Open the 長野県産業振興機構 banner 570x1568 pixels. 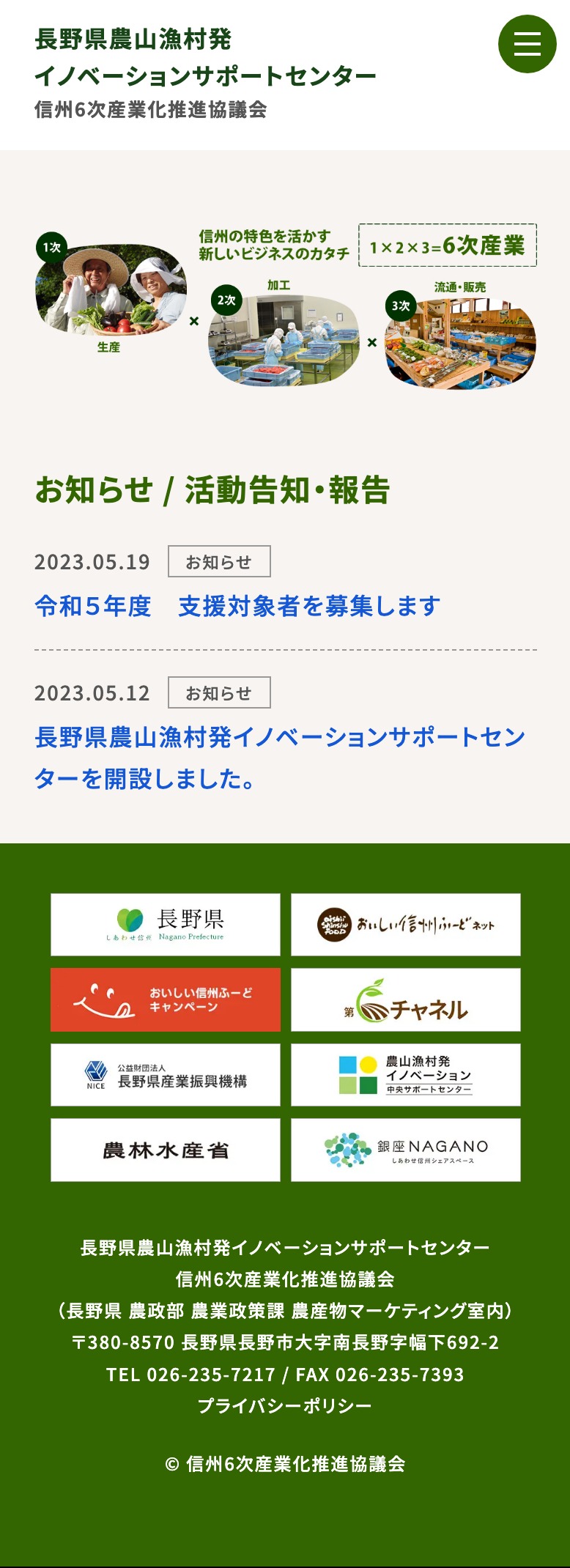[166, 1075]
